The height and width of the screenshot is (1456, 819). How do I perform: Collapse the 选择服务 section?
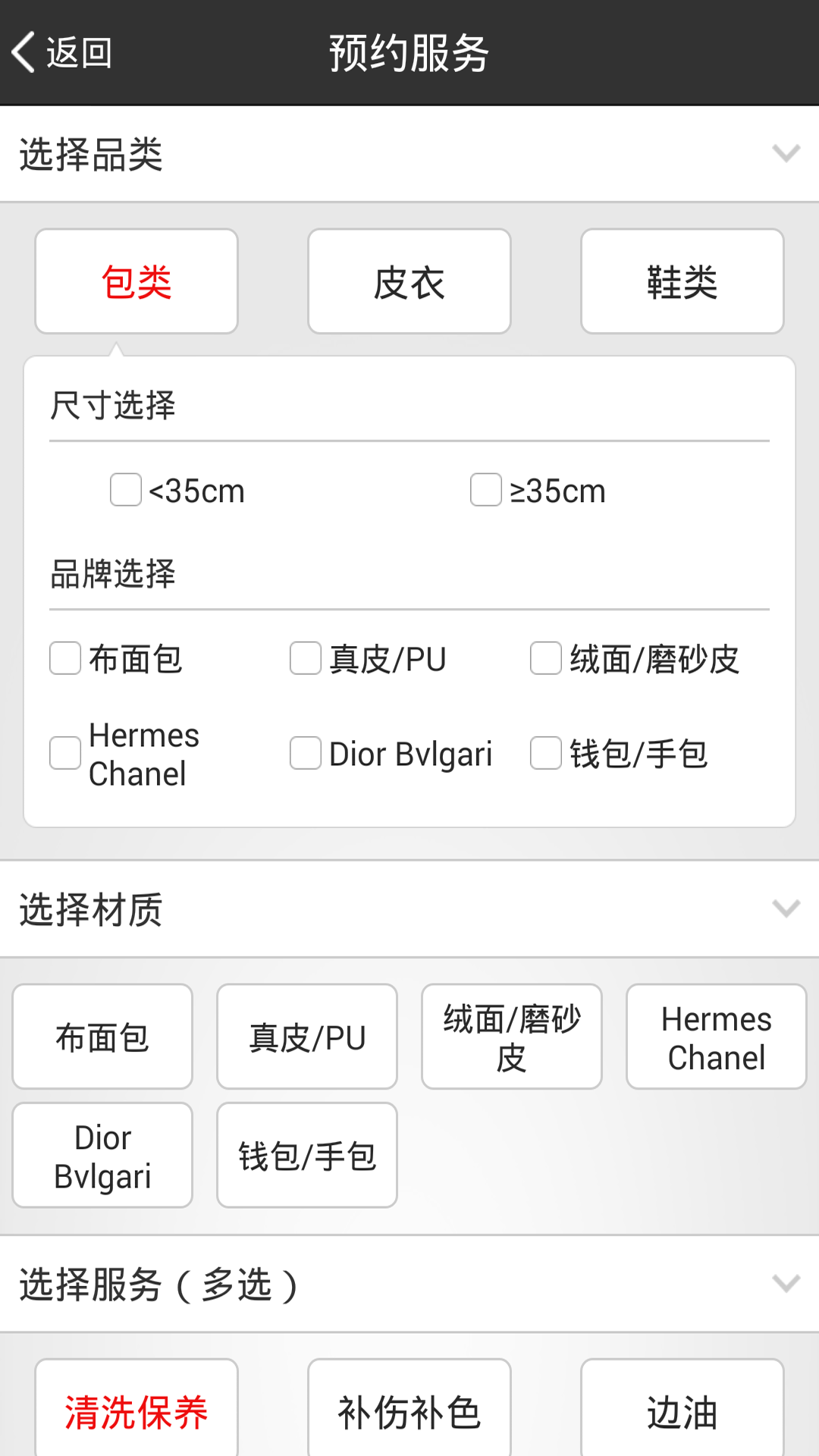(x=786, y=1283)
